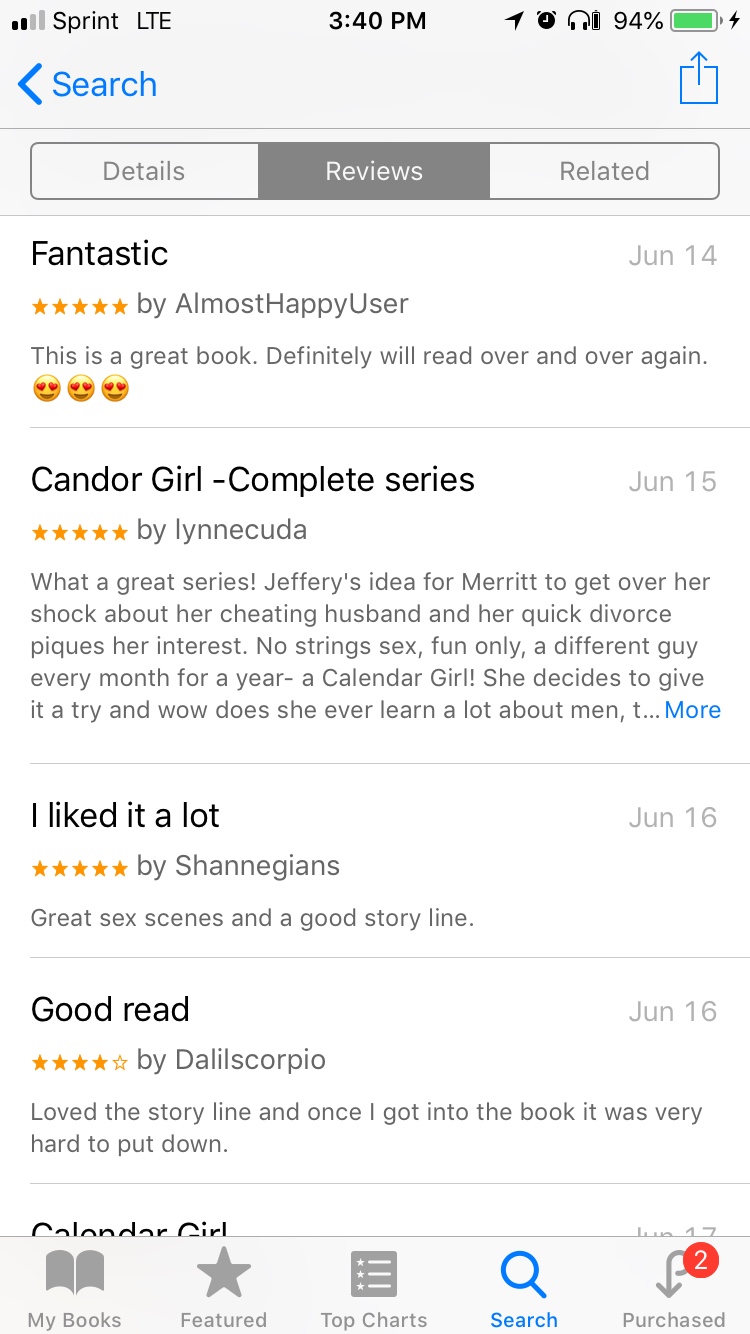Open the My Books tab
Image resolution: width=750 pixels, height=1334 pixels.
pyautogui.click(x=75, y=1288)
